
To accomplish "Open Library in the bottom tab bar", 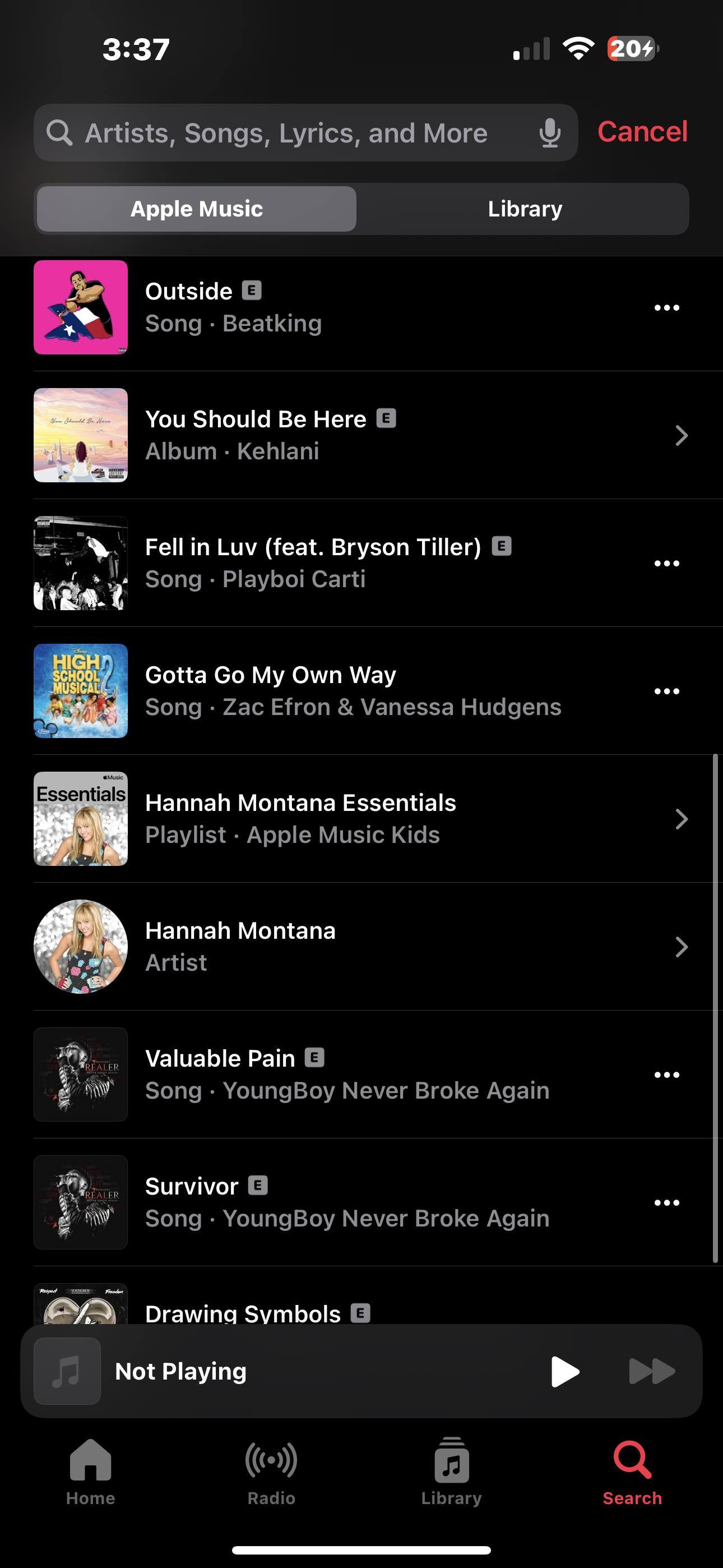I will (451, 1470).
